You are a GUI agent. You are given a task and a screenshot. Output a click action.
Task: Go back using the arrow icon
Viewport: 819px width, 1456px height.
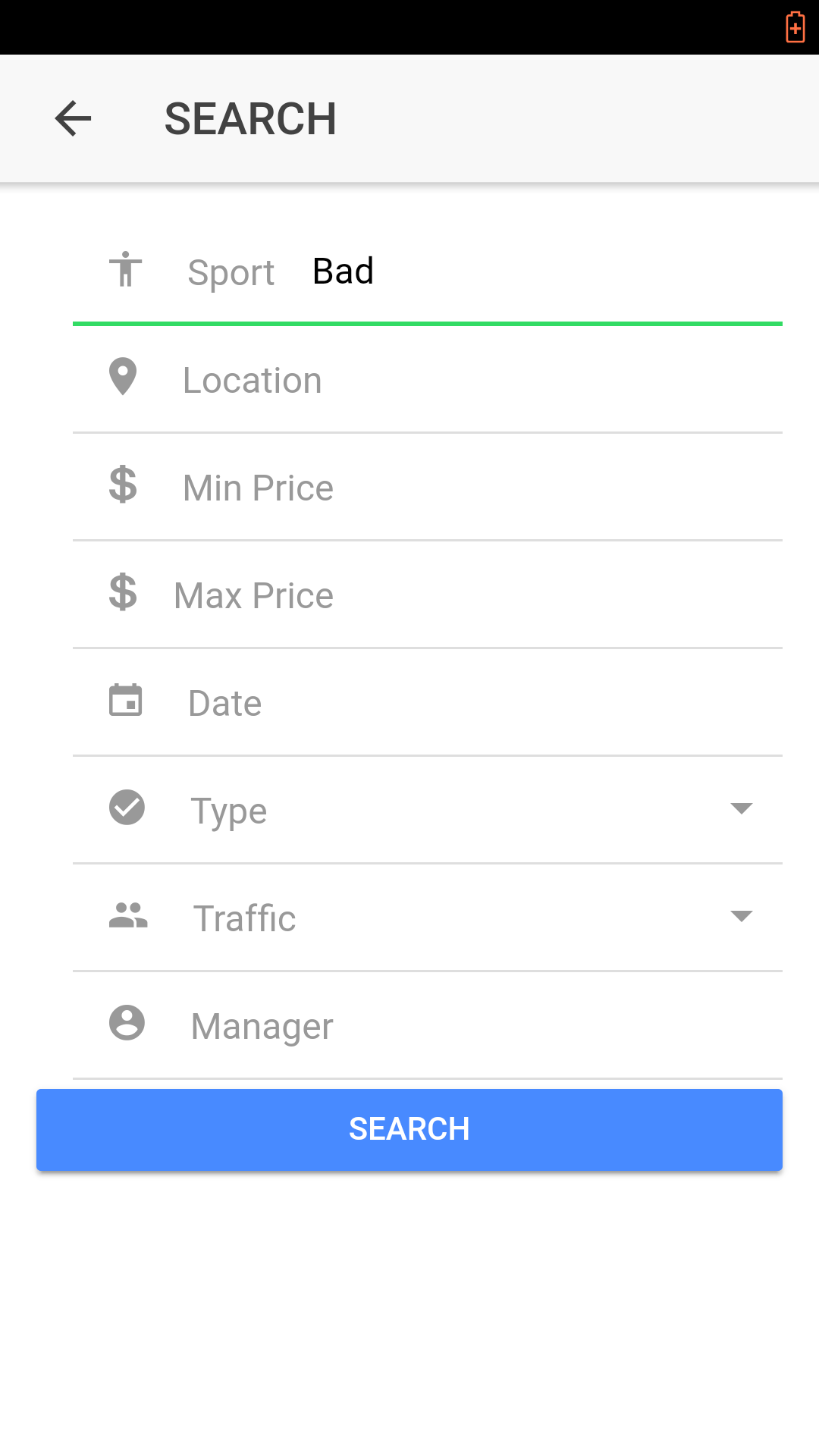[x=74, y=119]
